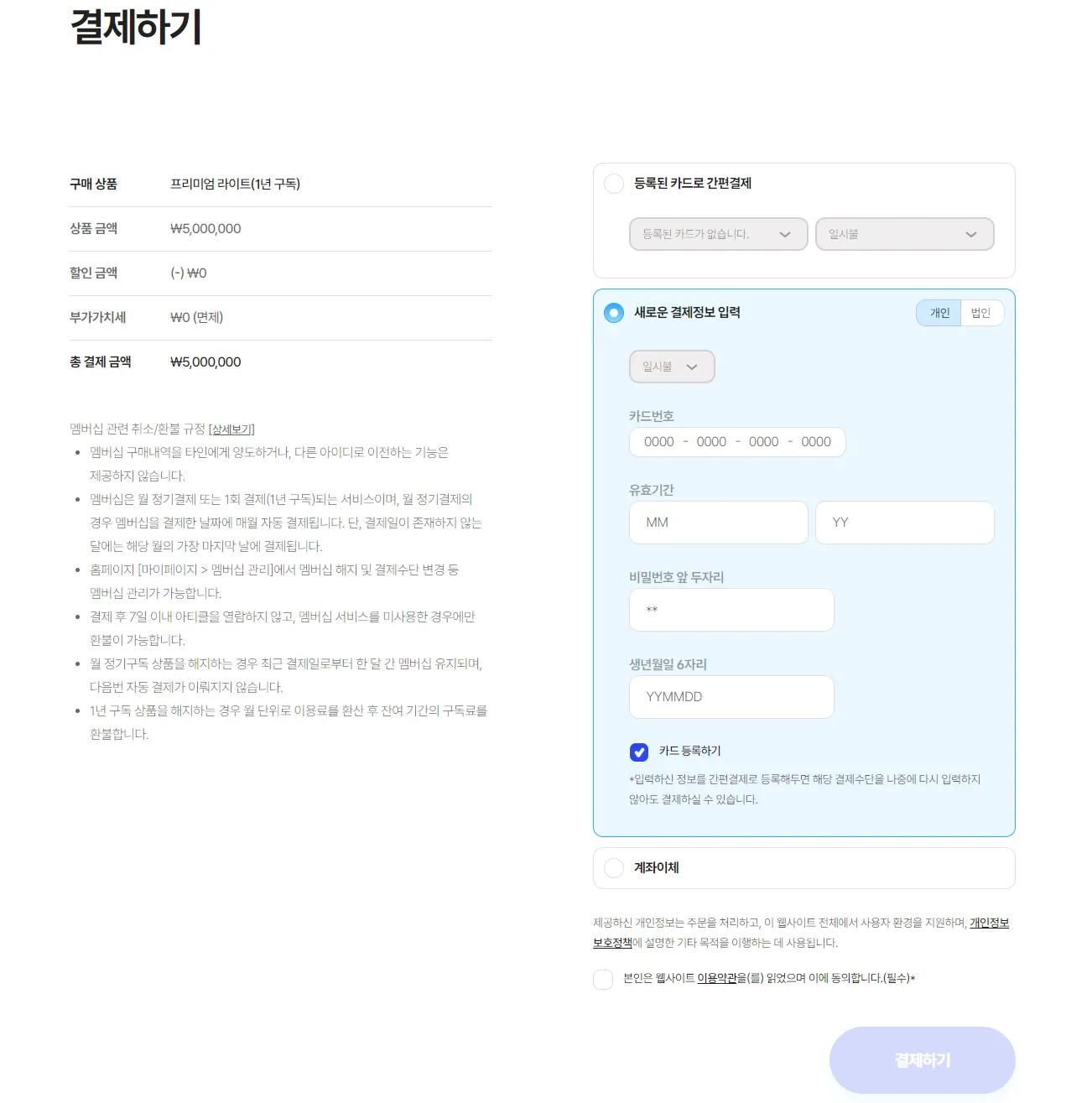Open the 이용약관 link
Screen dimensions: 1092x1103
point(716,978)
